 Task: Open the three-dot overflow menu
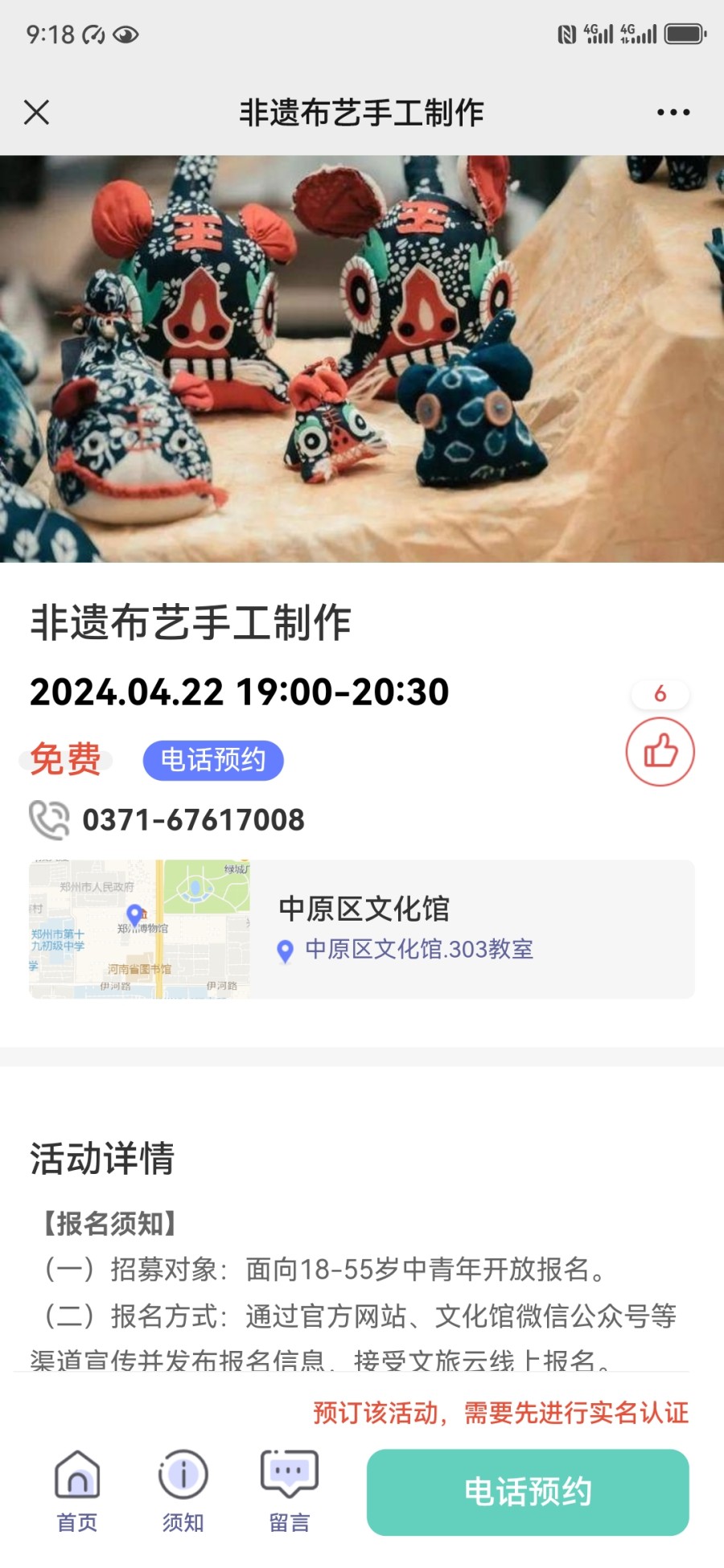point(673,113)
